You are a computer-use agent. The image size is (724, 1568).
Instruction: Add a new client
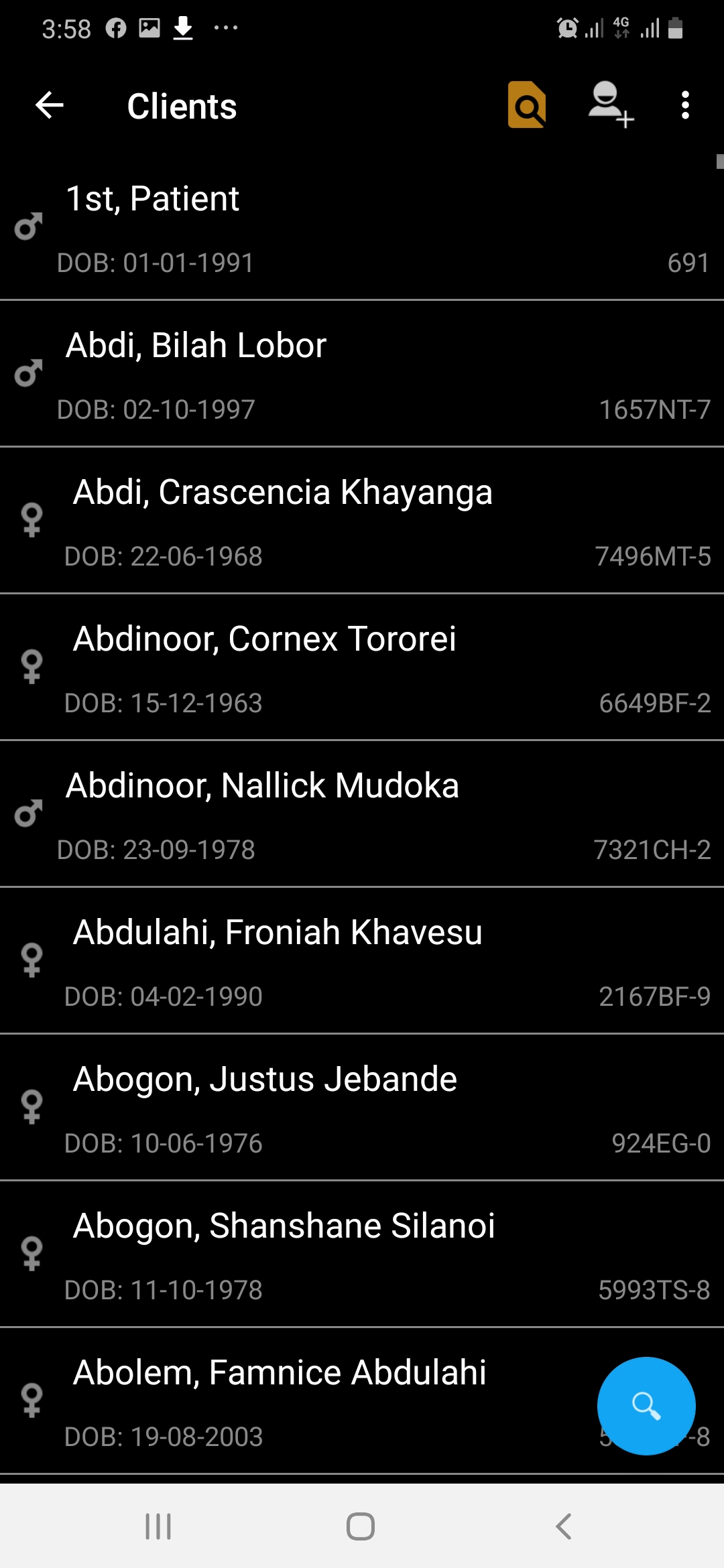point(610,105)
